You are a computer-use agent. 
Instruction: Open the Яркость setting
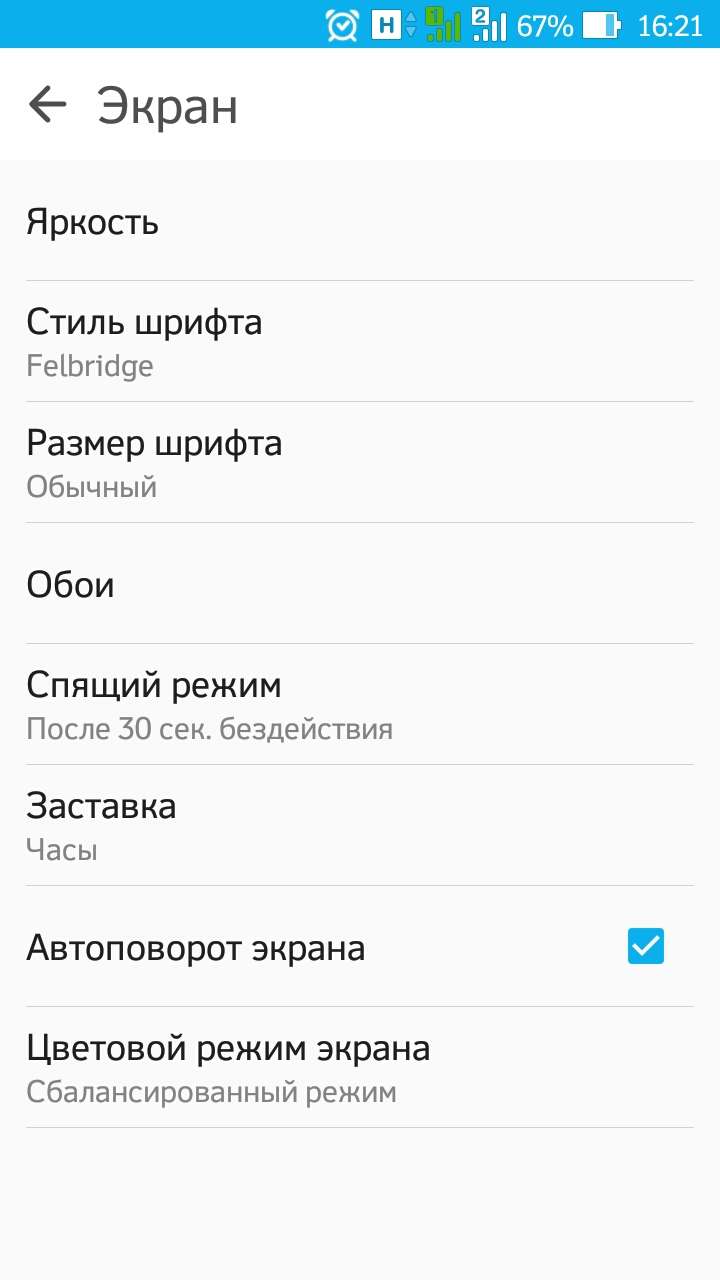click(360, 221)
